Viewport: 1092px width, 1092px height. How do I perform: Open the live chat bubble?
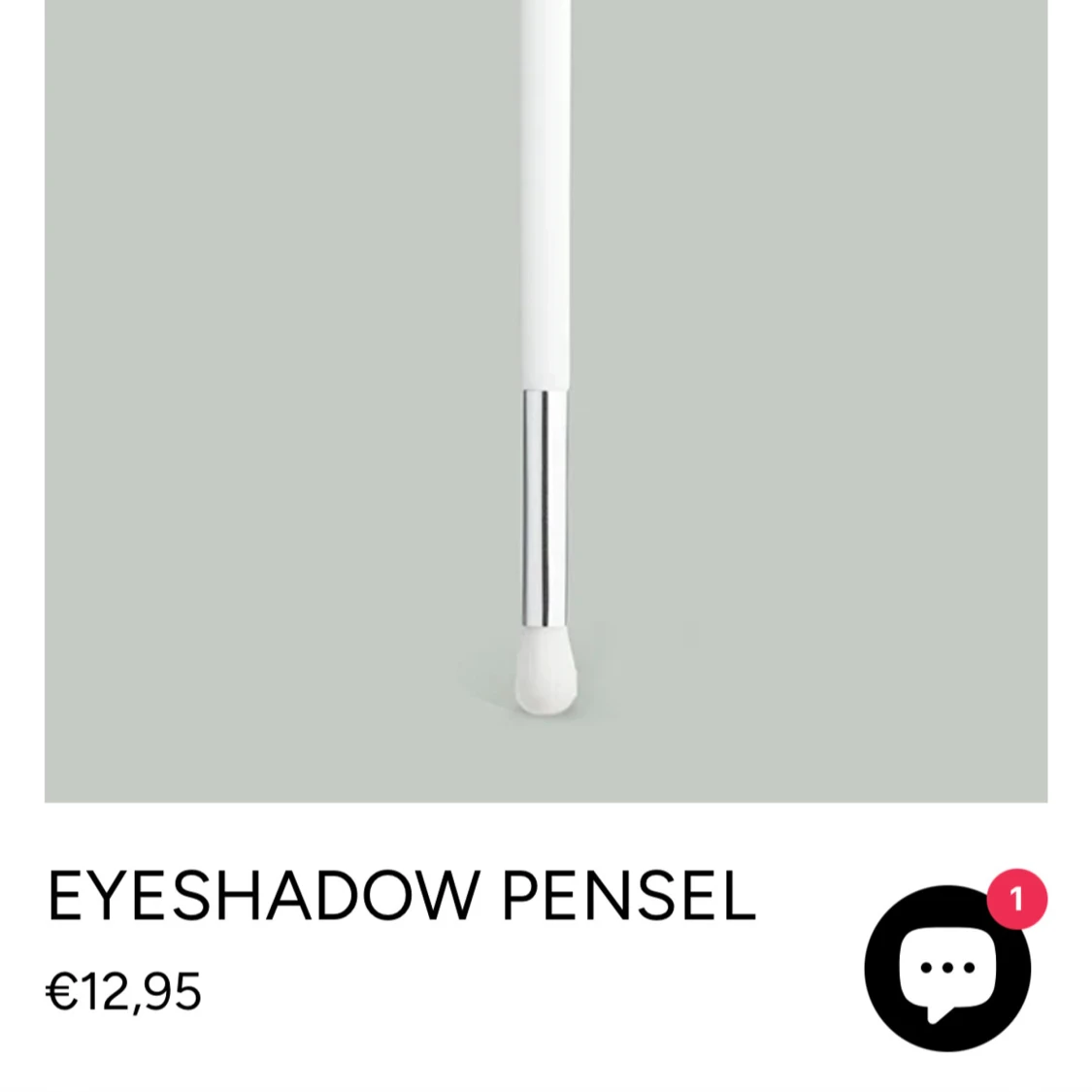(x=946, y=968)
